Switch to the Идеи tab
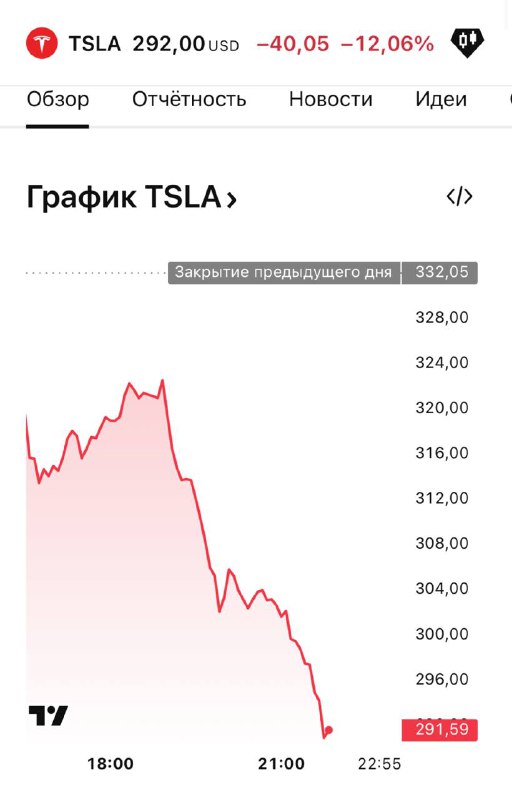Image resolution: width=512 pixels, height=800 pixels. click(x=441, y=99)
